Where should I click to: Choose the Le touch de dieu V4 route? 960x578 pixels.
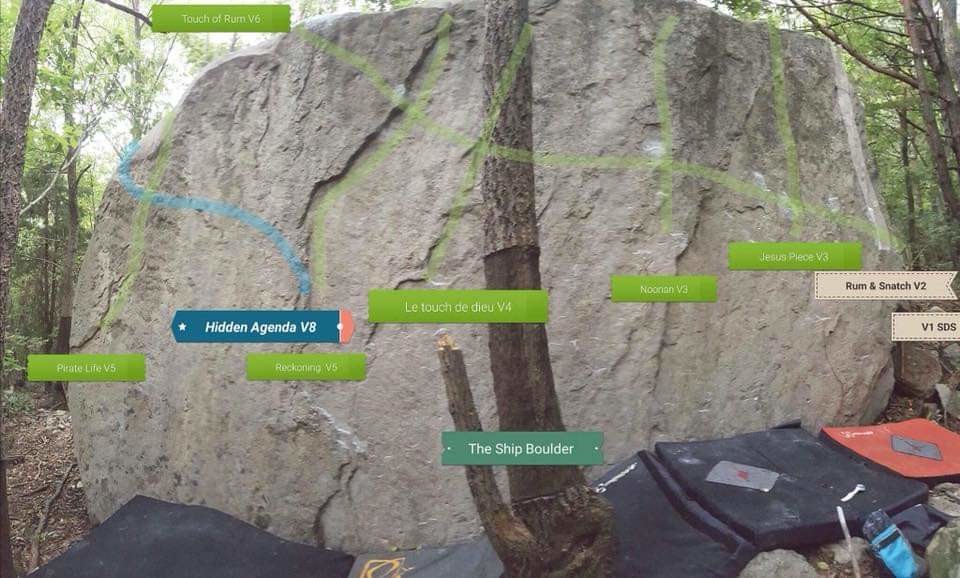[x=458, y=307]
